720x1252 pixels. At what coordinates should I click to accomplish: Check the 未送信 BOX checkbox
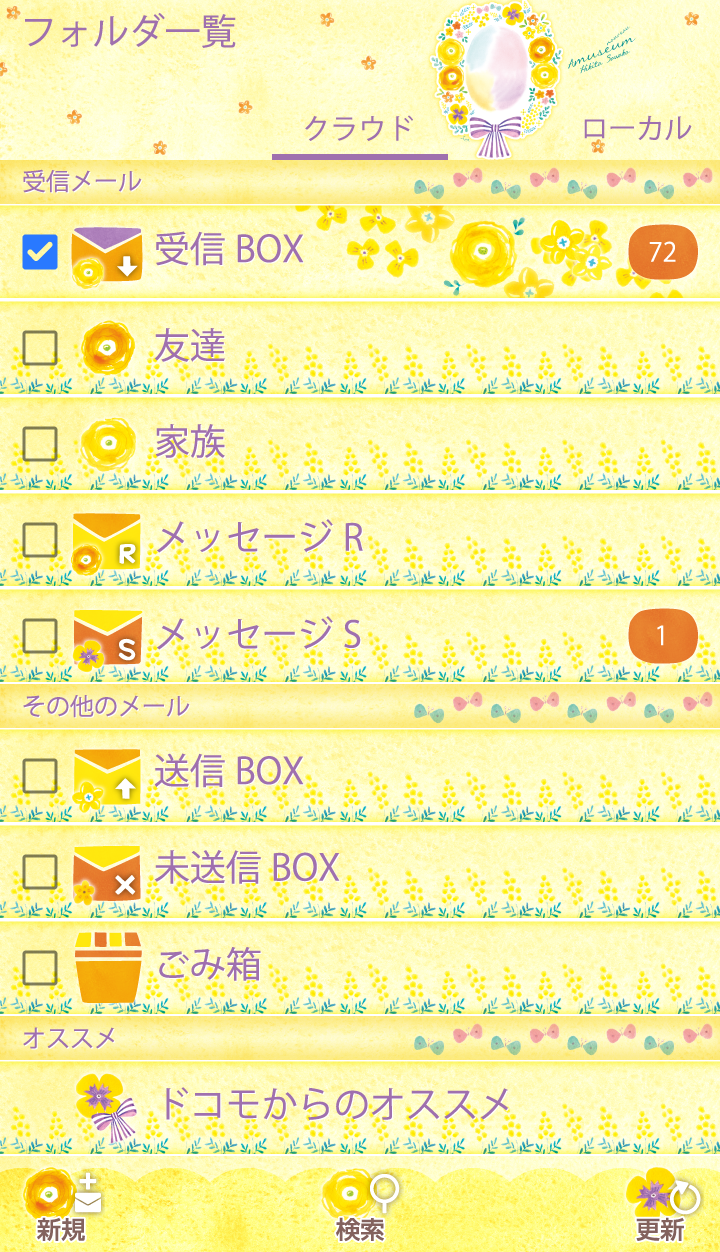coord(40,871)
